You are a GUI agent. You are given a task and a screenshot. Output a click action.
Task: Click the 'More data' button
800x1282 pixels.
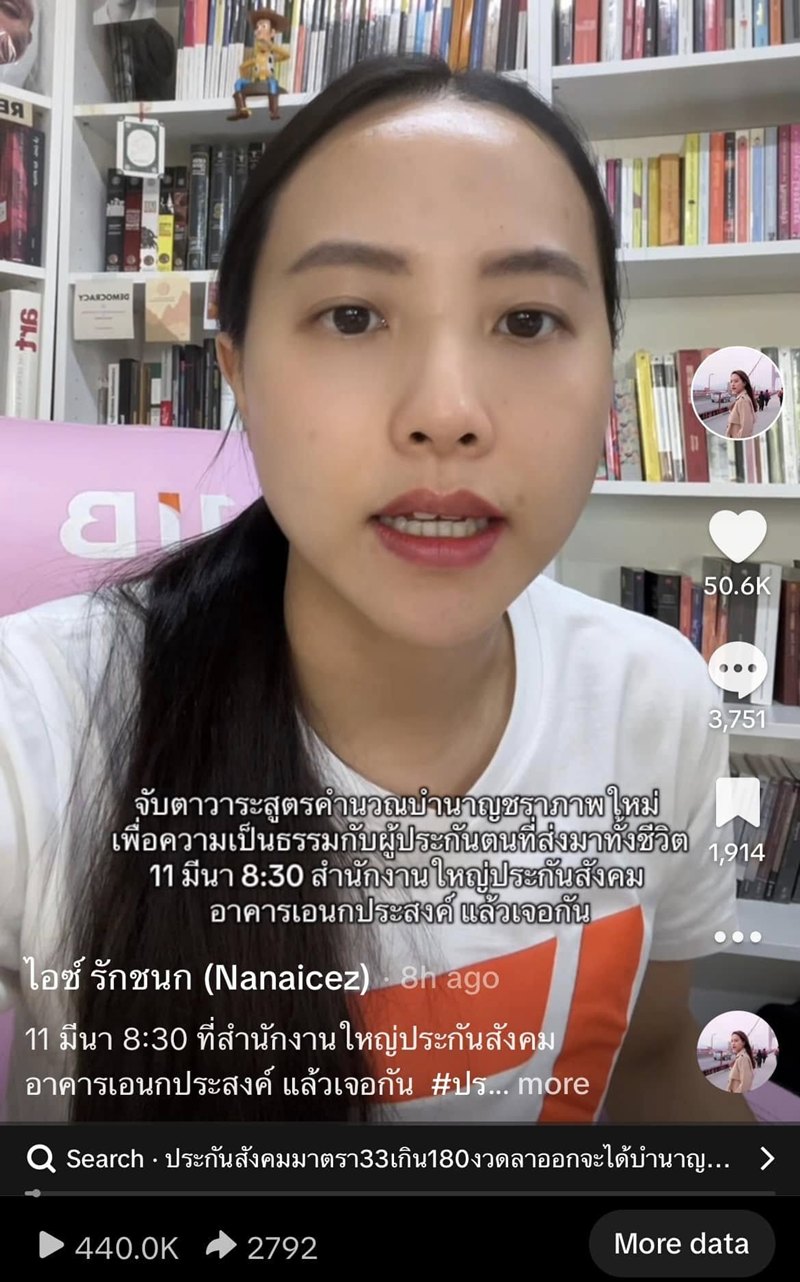click(x=683, y=1243)
